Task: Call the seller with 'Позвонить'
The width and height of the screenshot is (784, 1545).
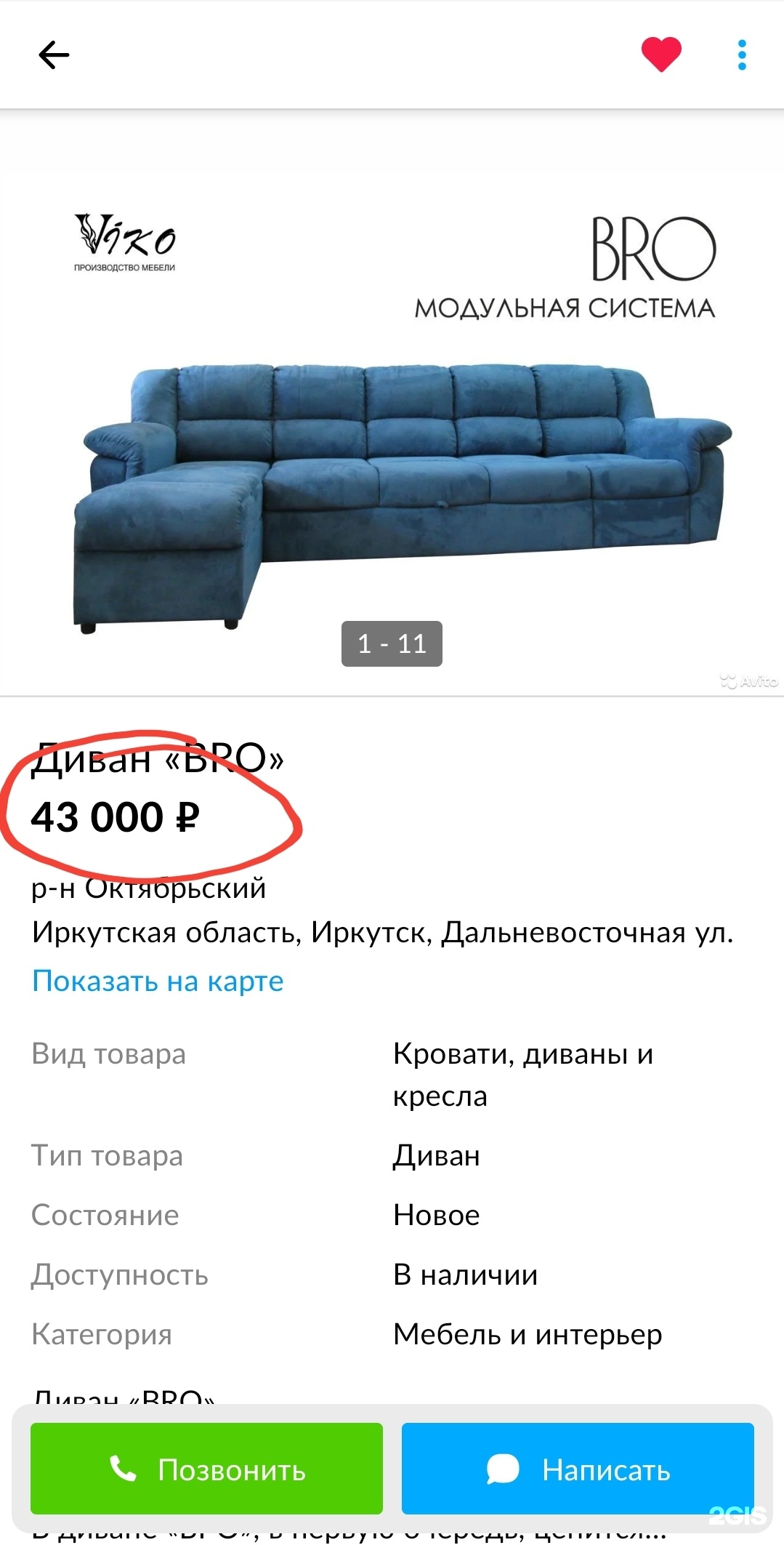Action: 206,1469
